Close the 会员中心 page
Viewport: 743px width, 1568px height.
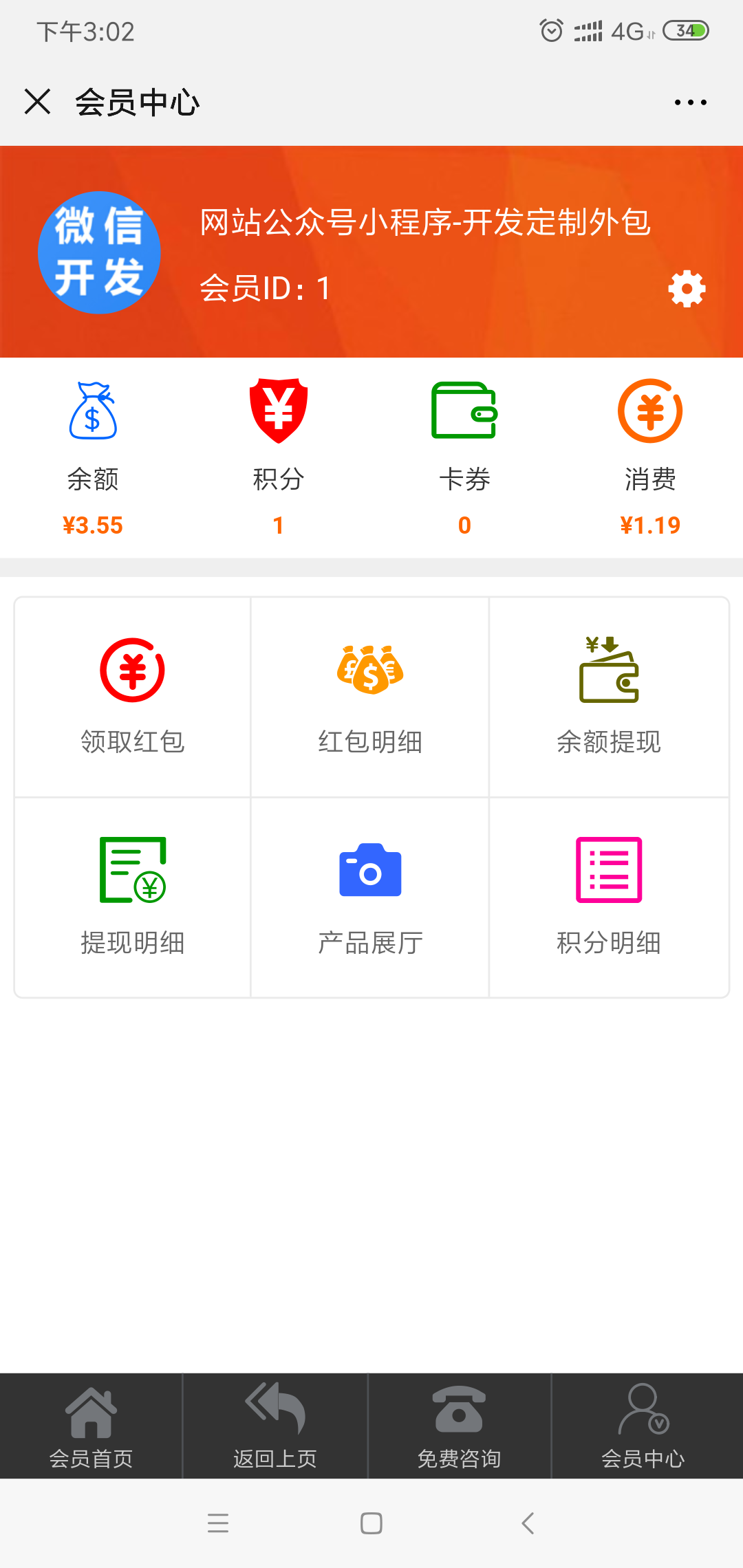click(x=37, y=102)
